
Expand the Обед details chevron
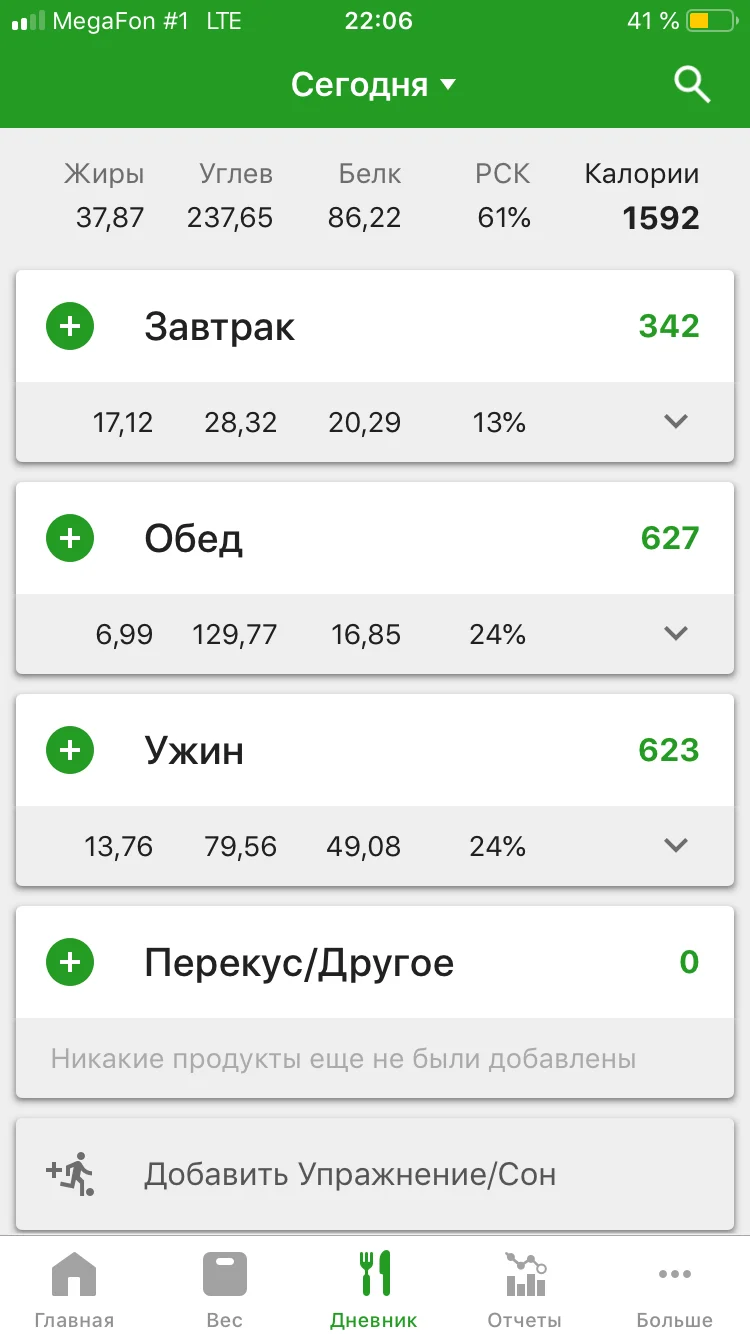(676, 634)
